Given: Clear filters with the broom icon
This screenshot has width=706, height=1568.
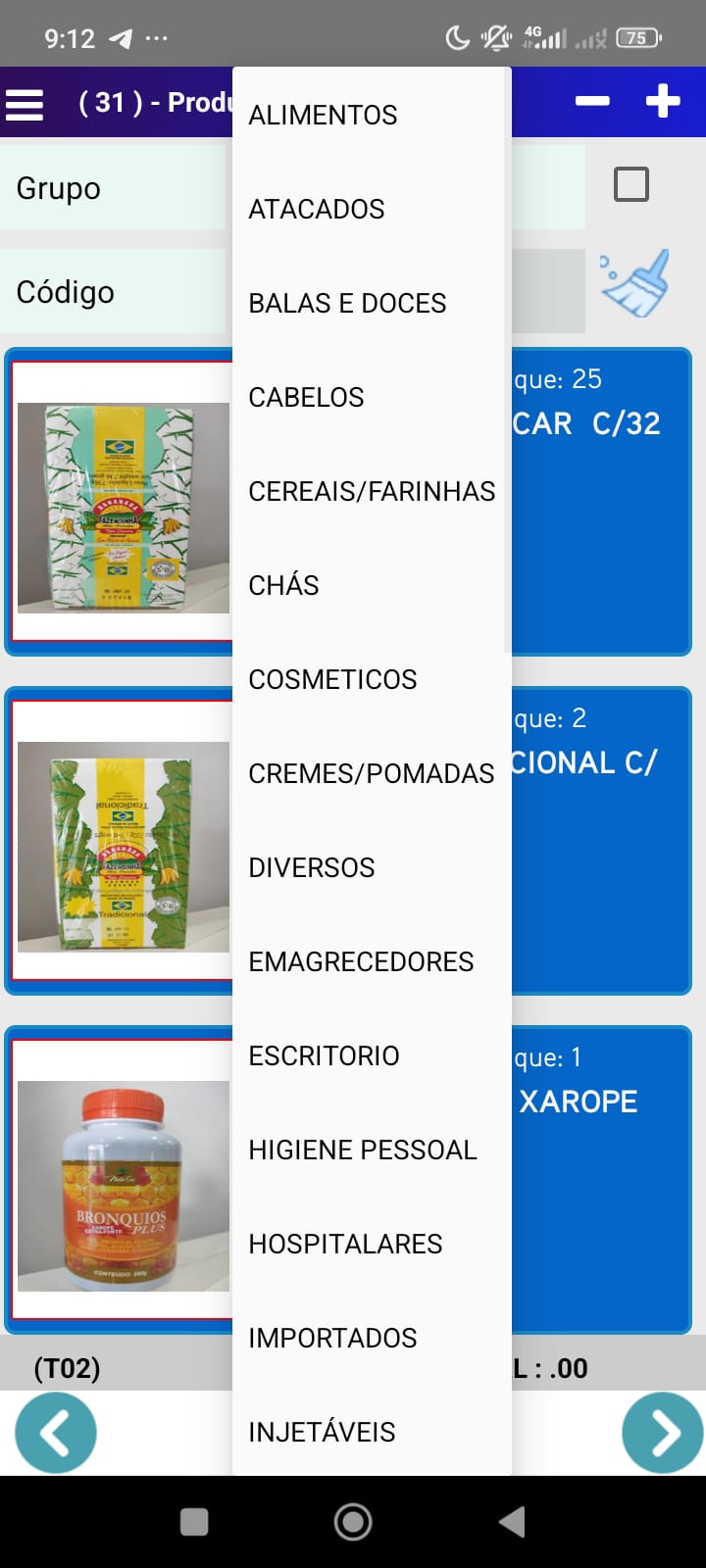Looking at the screenshot, I should point(635,283).
